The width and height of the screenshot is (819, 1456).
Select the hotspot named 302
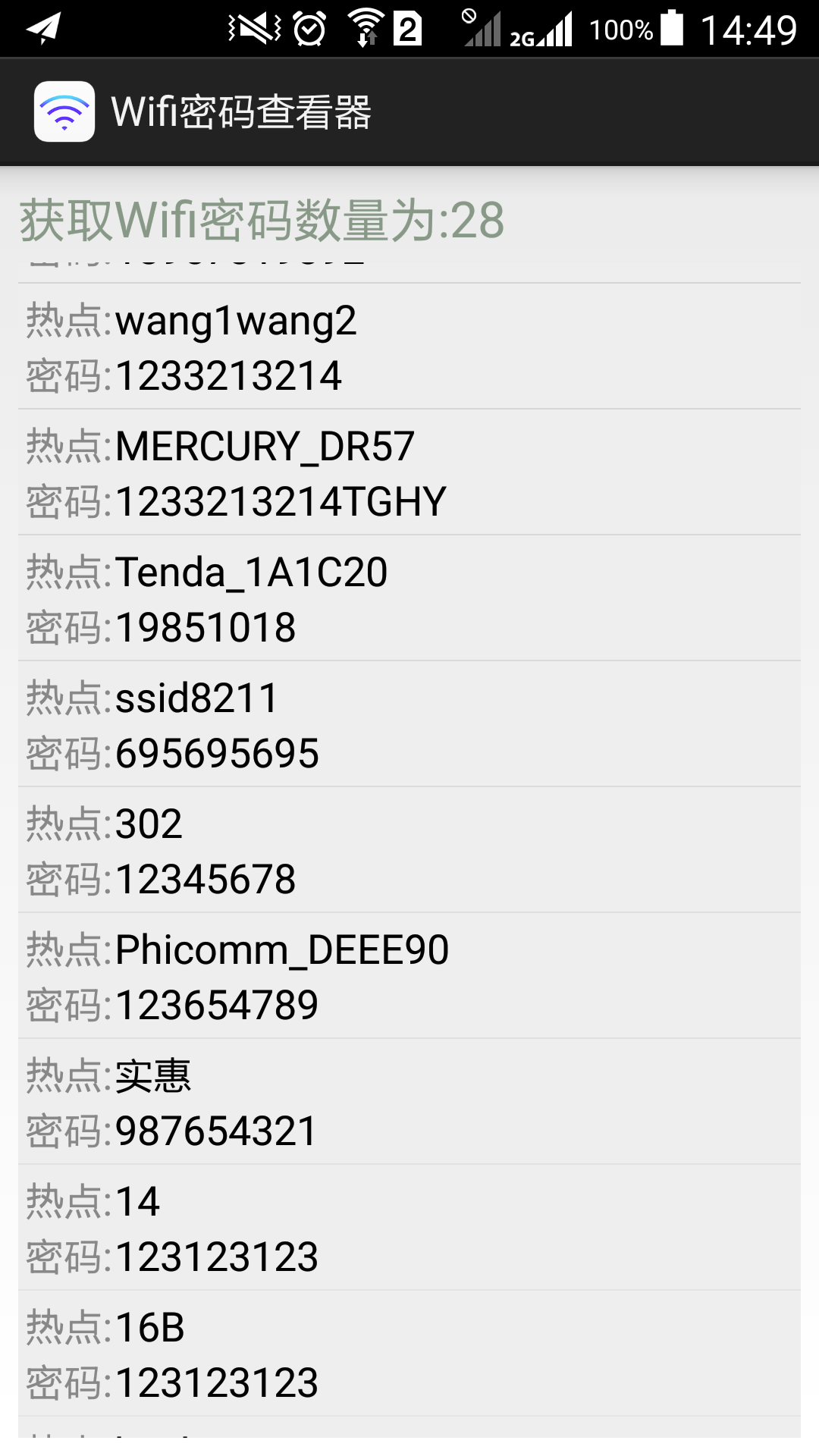coord(409,851)
